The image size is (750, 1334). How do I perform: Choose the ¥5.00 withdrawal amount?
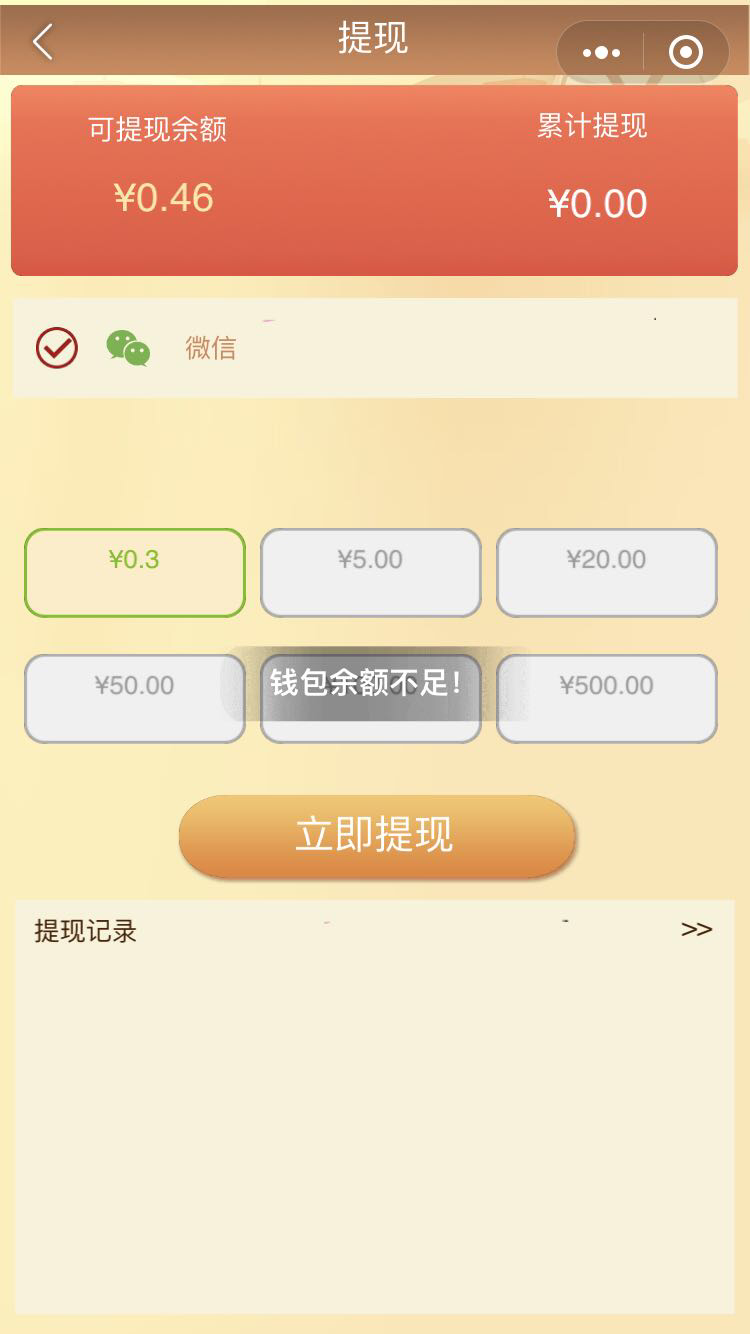point(371,572)
